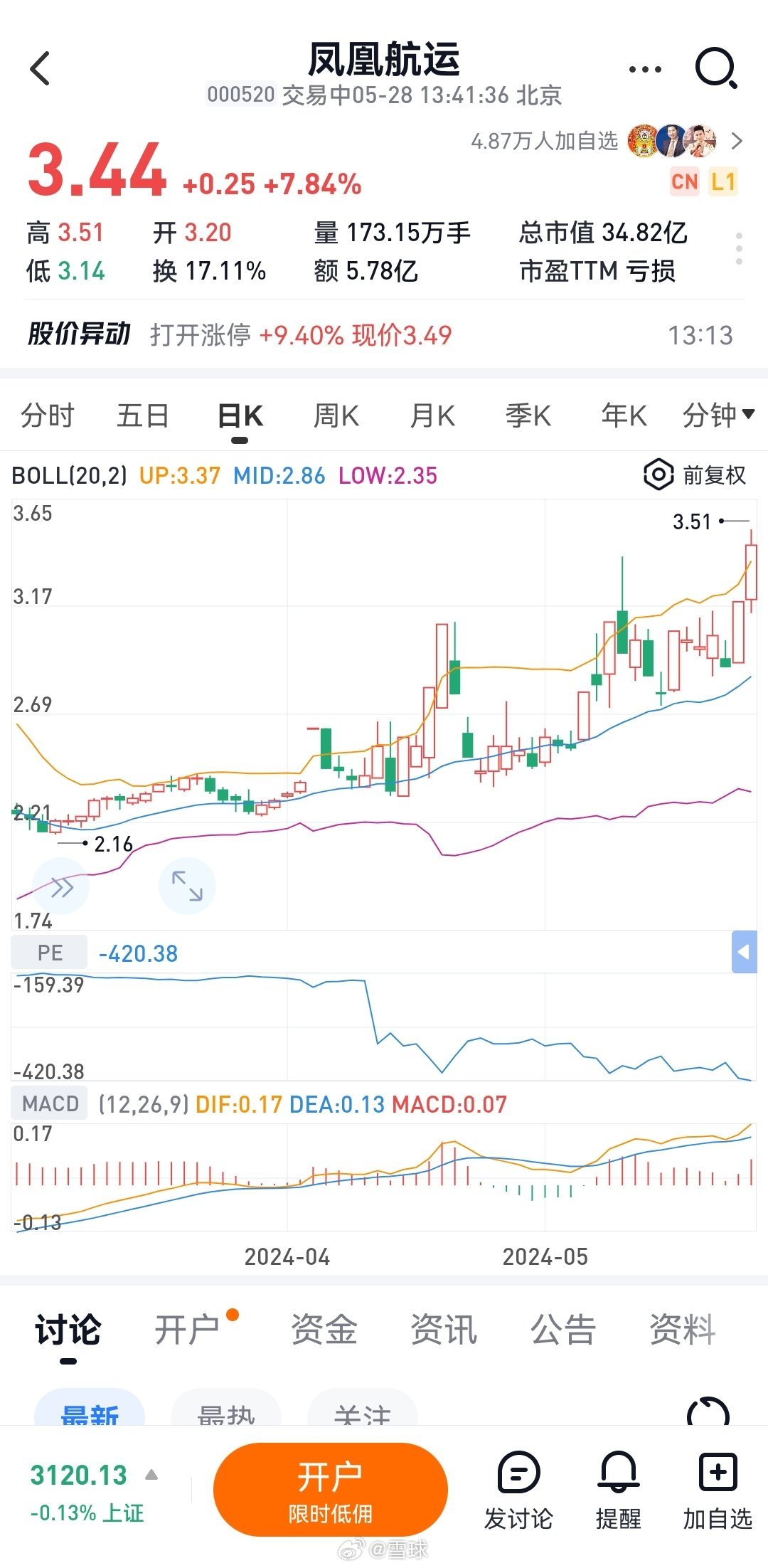
Task: Switch to the 年K chart tab
Action: pos(624,415)
